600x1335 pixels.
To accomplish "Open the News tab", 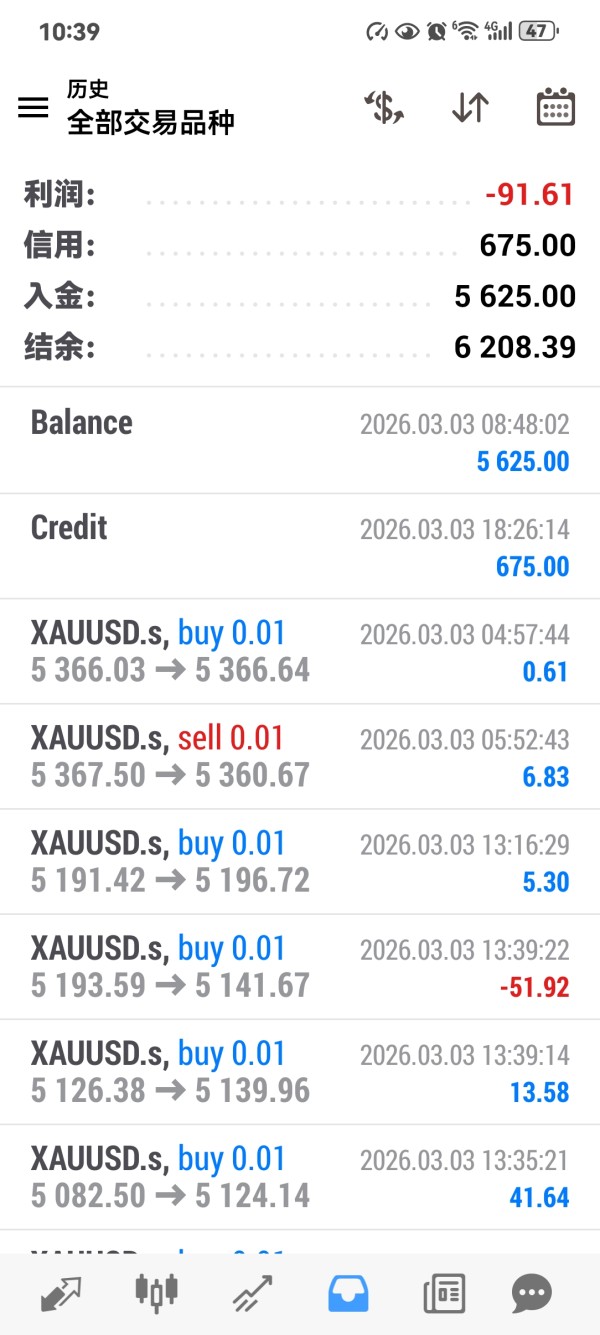I will tap(443, 1293).
